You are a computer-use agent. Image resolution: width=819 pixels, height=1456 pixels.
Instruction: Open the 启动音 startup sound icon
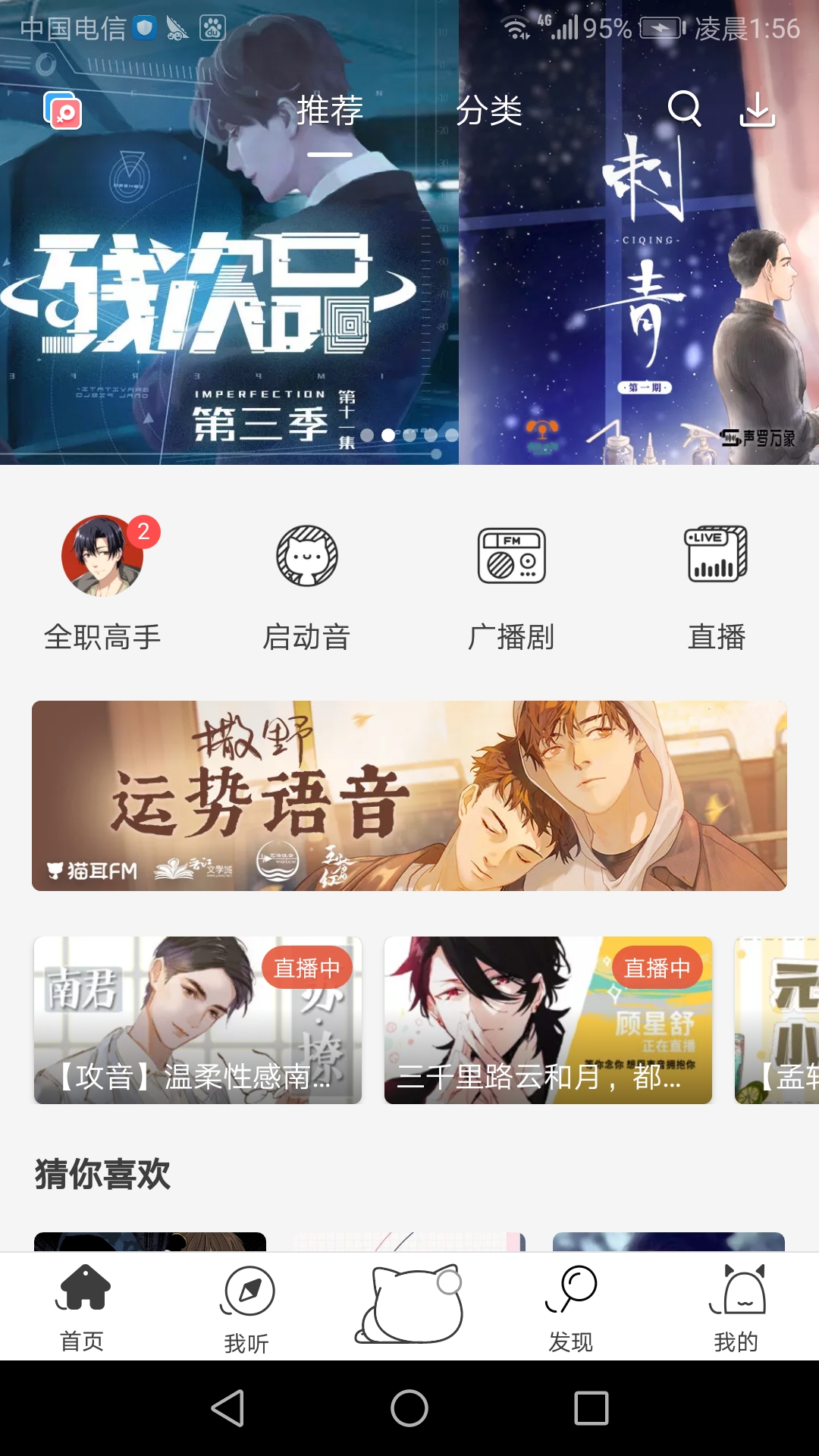click(307, 556)
